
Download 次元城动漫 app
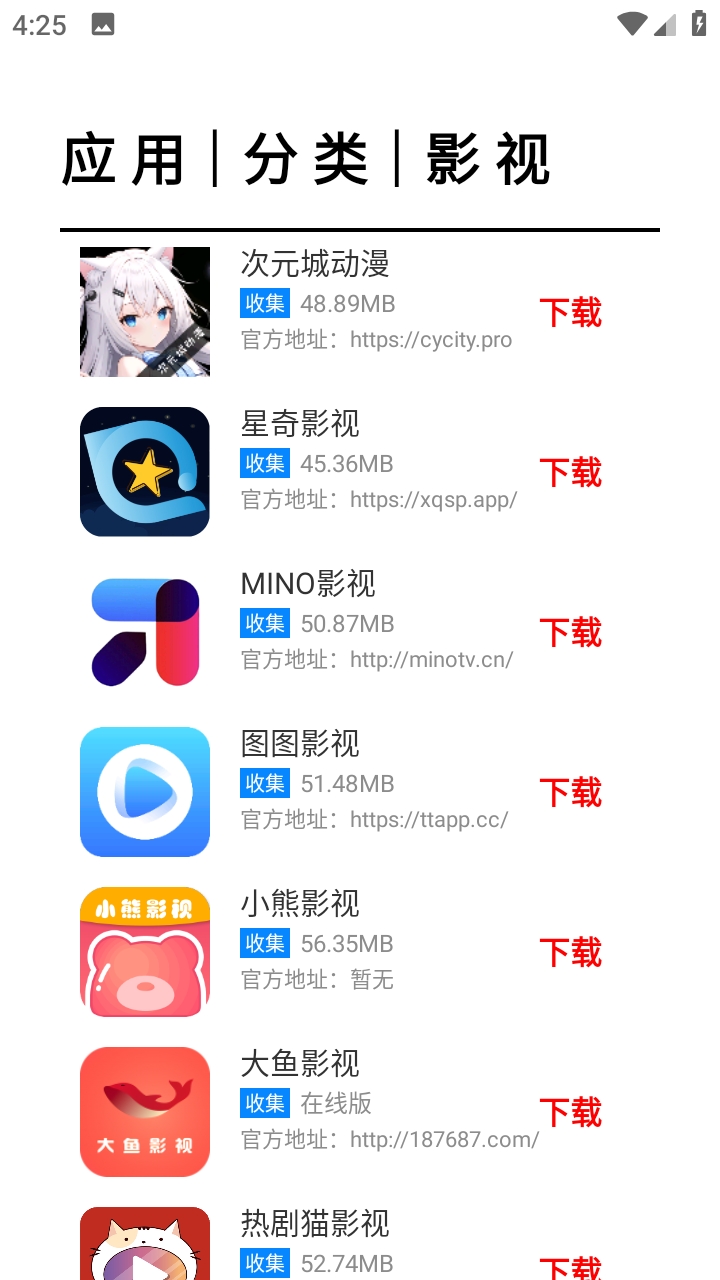[x=571, y=312]
